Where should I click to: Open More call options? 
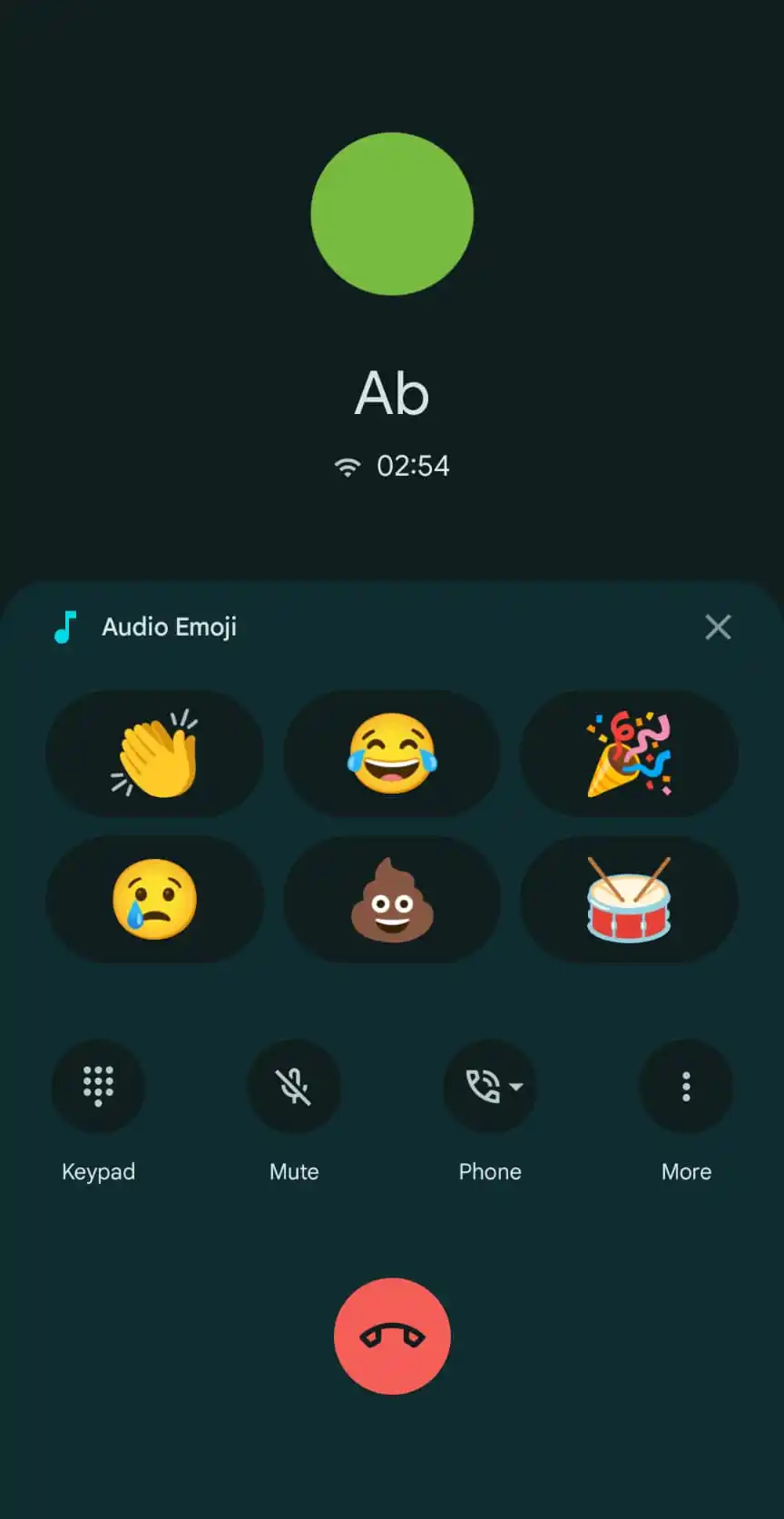pyautogui.click(x=686, y=1086)
